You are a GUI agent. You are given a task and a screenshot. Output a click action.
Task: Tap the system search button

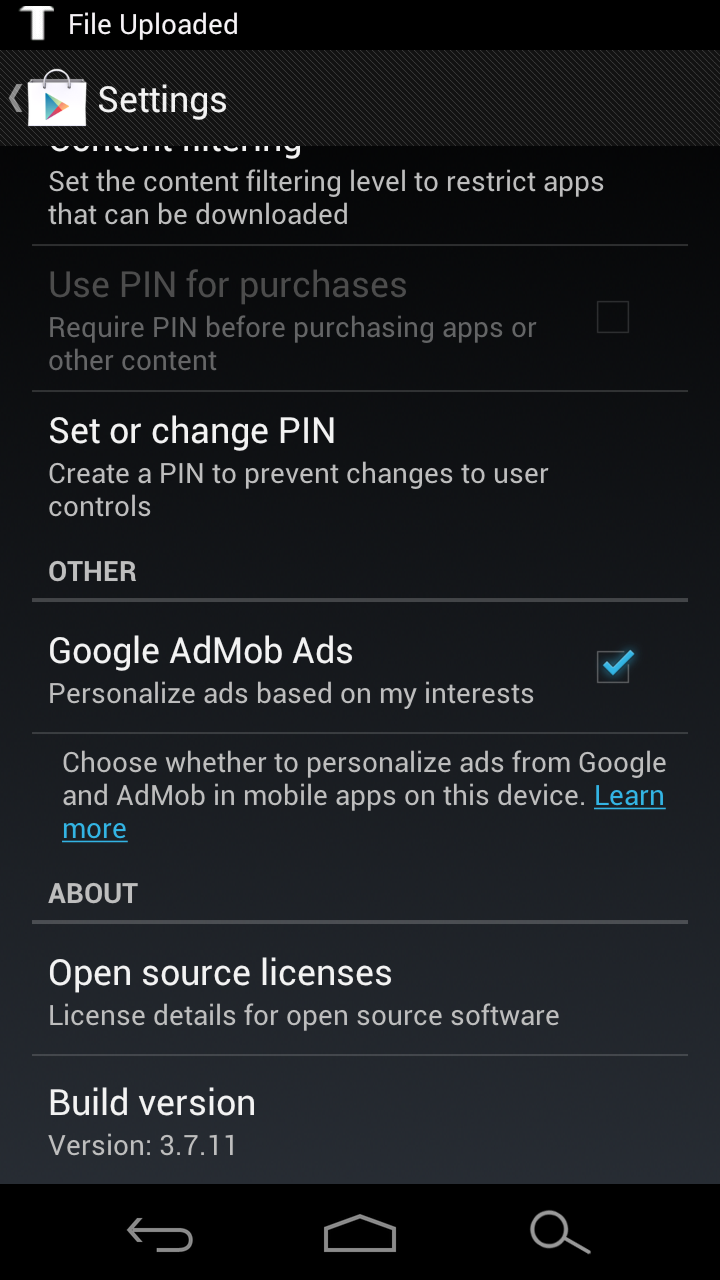coord(559,1235)
